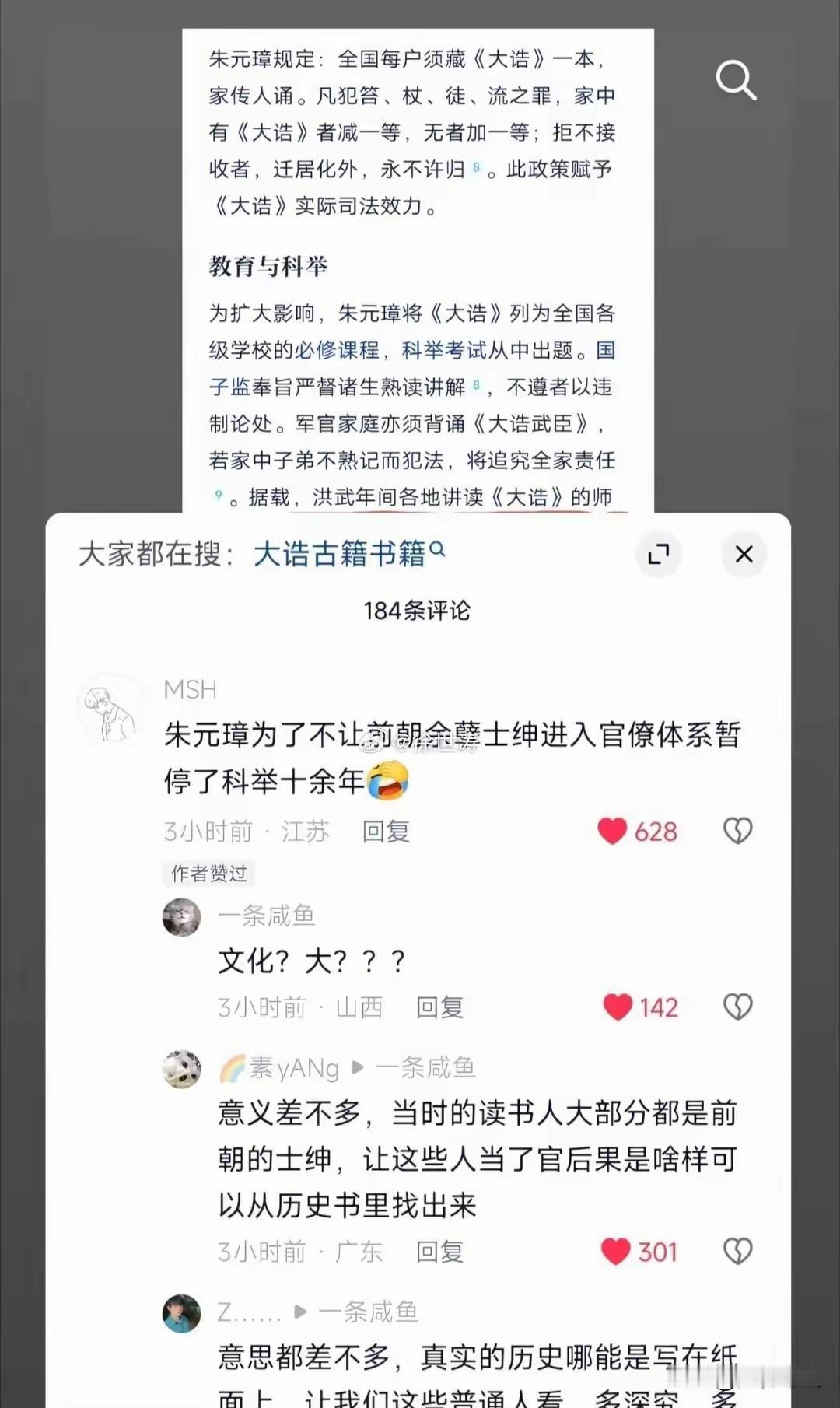
Task: Tap 回复 under 素yANg's comment
Action: point(439,1252)
